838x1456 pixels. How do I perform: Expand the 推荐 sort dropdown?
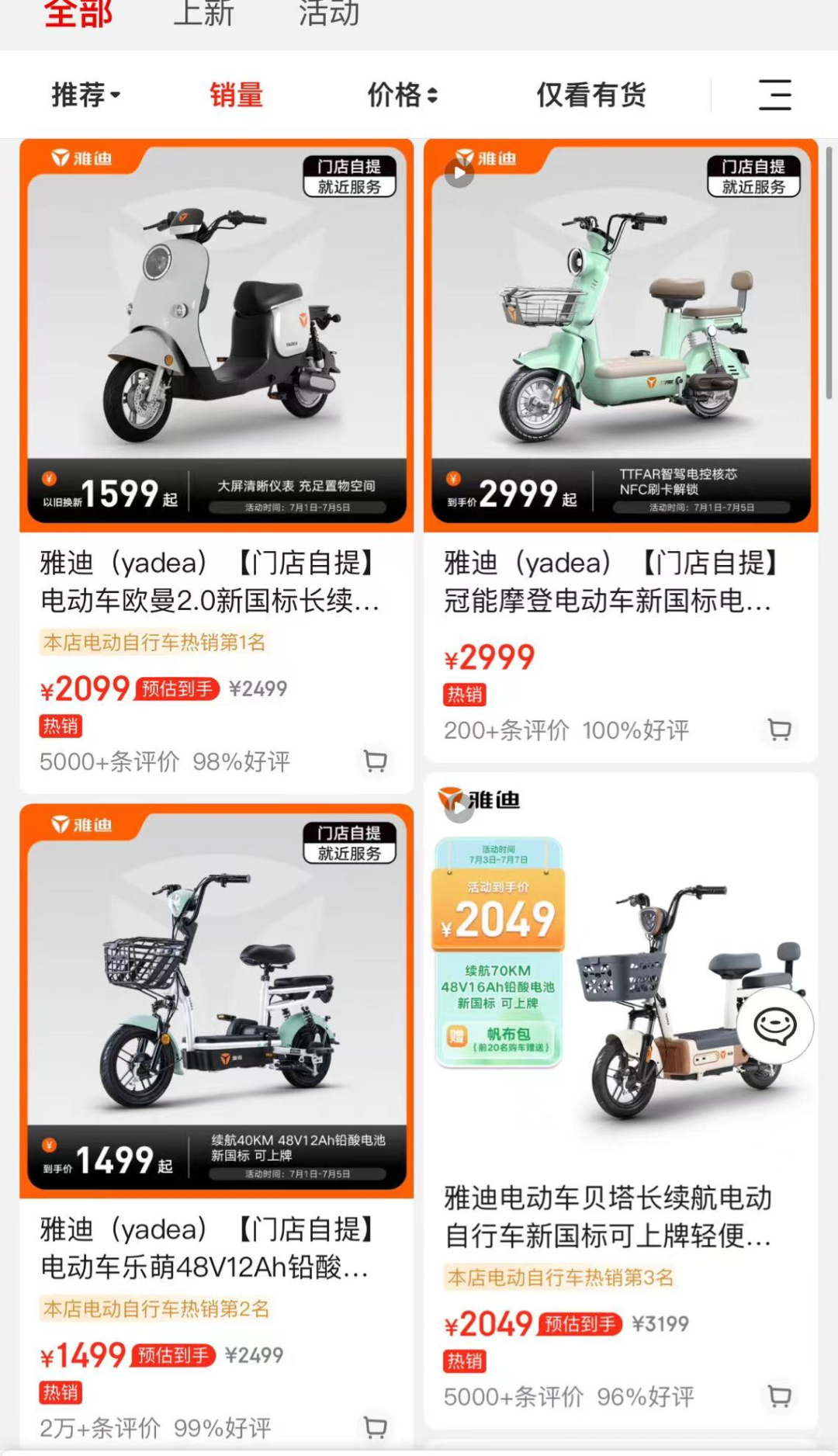coord(85,95)
